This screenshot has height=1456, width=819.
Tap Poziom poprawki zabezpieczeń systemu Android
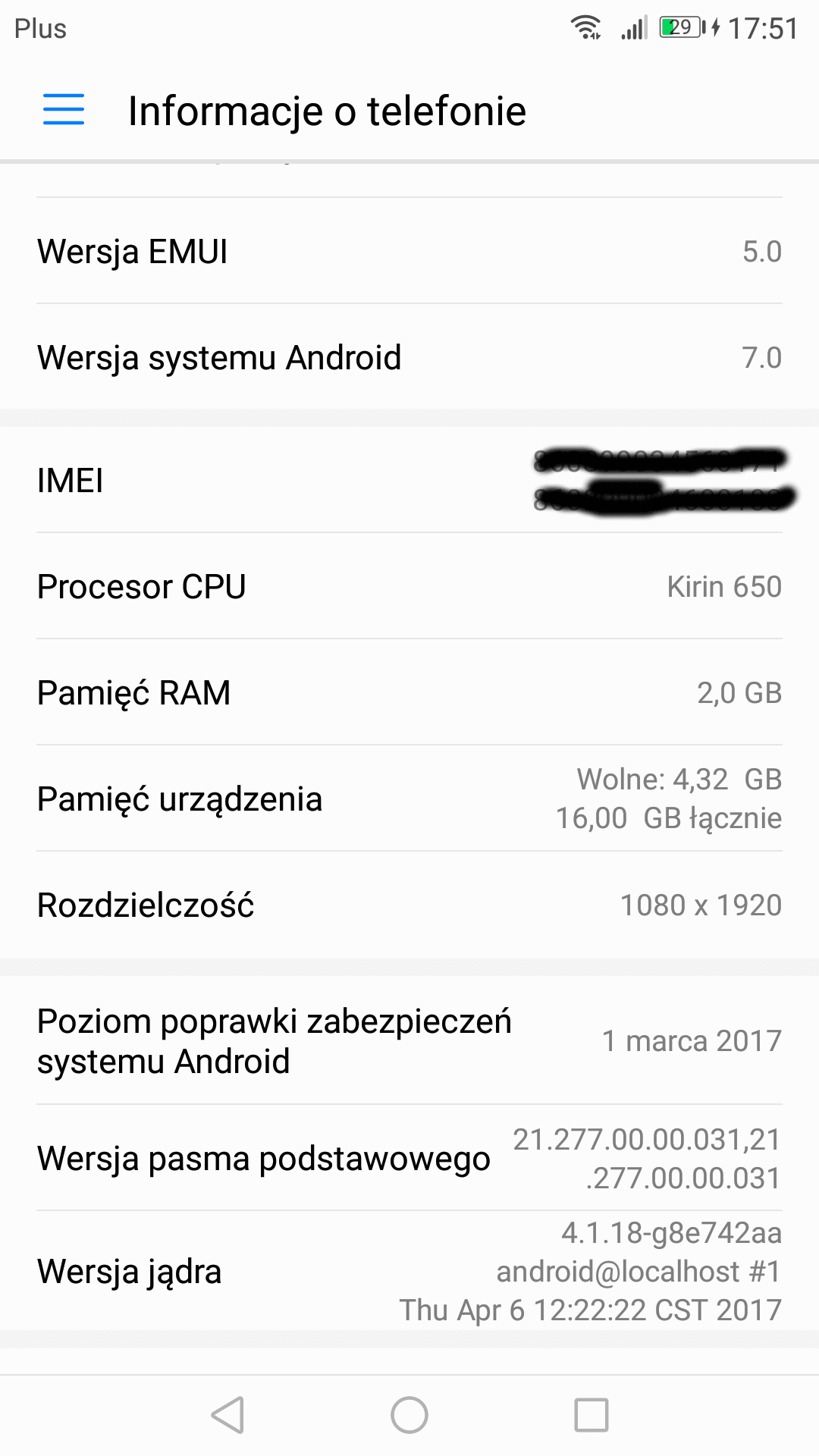click(409, 1040)
